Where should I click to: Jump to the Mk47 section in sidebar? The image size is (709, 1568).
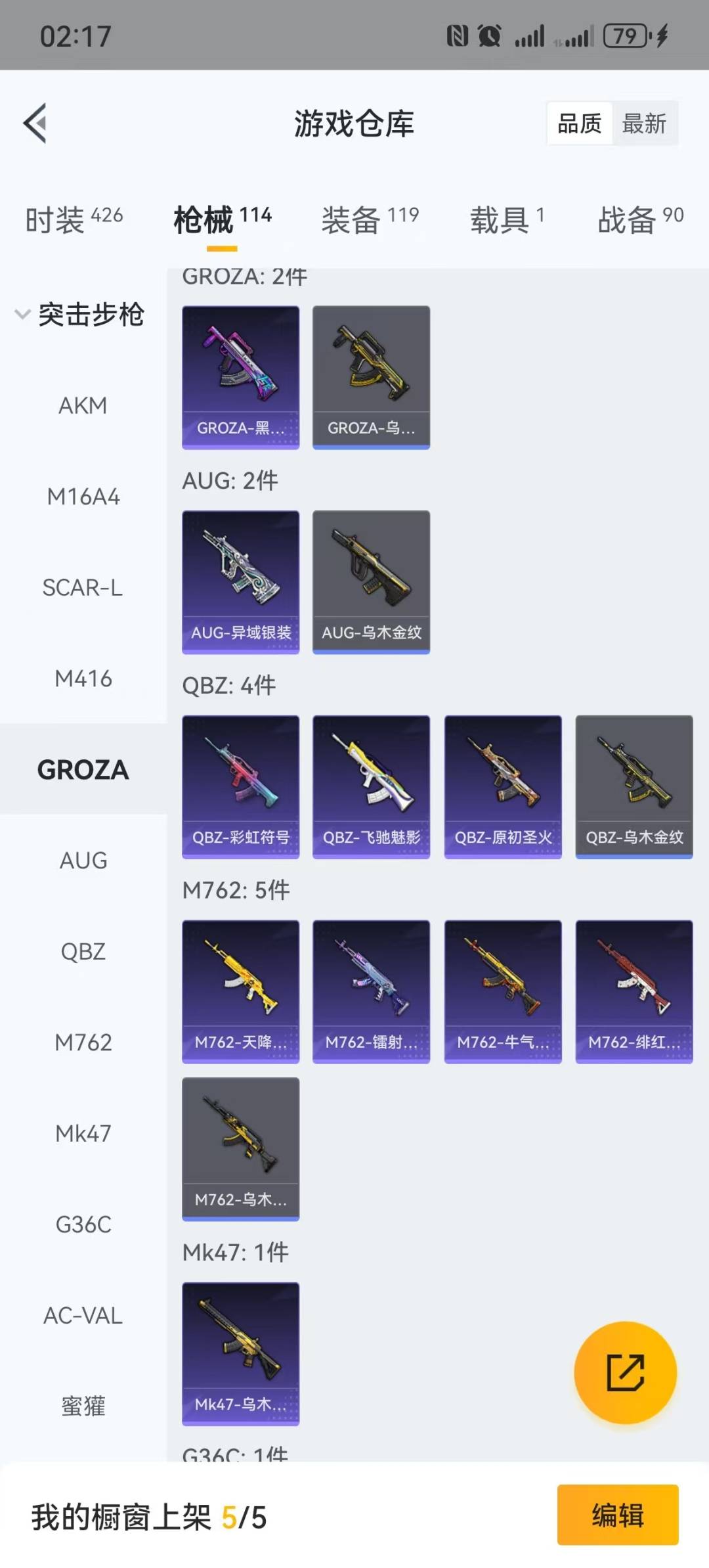83,1133
